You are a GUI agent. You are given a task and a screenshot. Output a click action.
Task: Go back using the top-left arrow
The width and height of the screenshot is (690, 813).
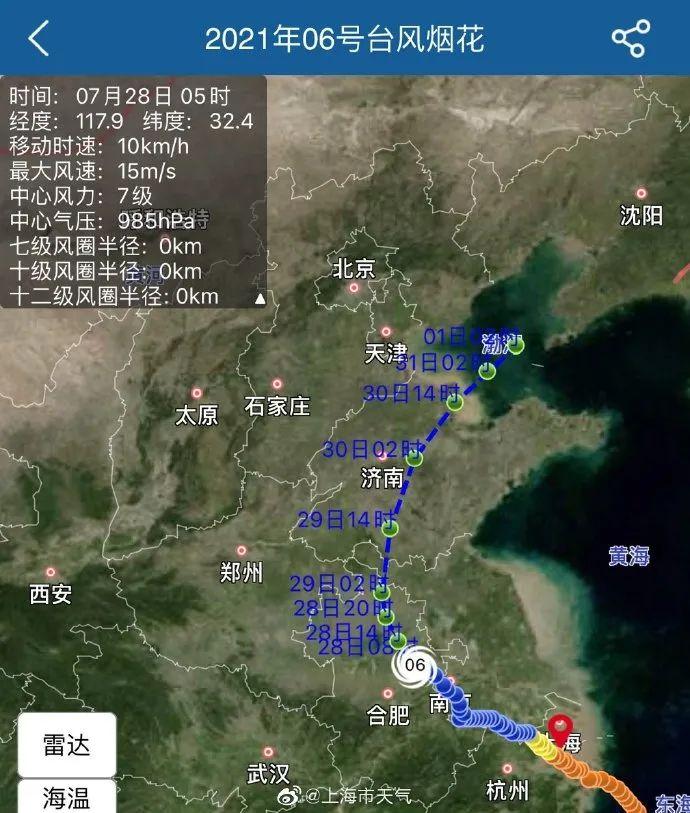pyautogui.click(x=38, y=38)
